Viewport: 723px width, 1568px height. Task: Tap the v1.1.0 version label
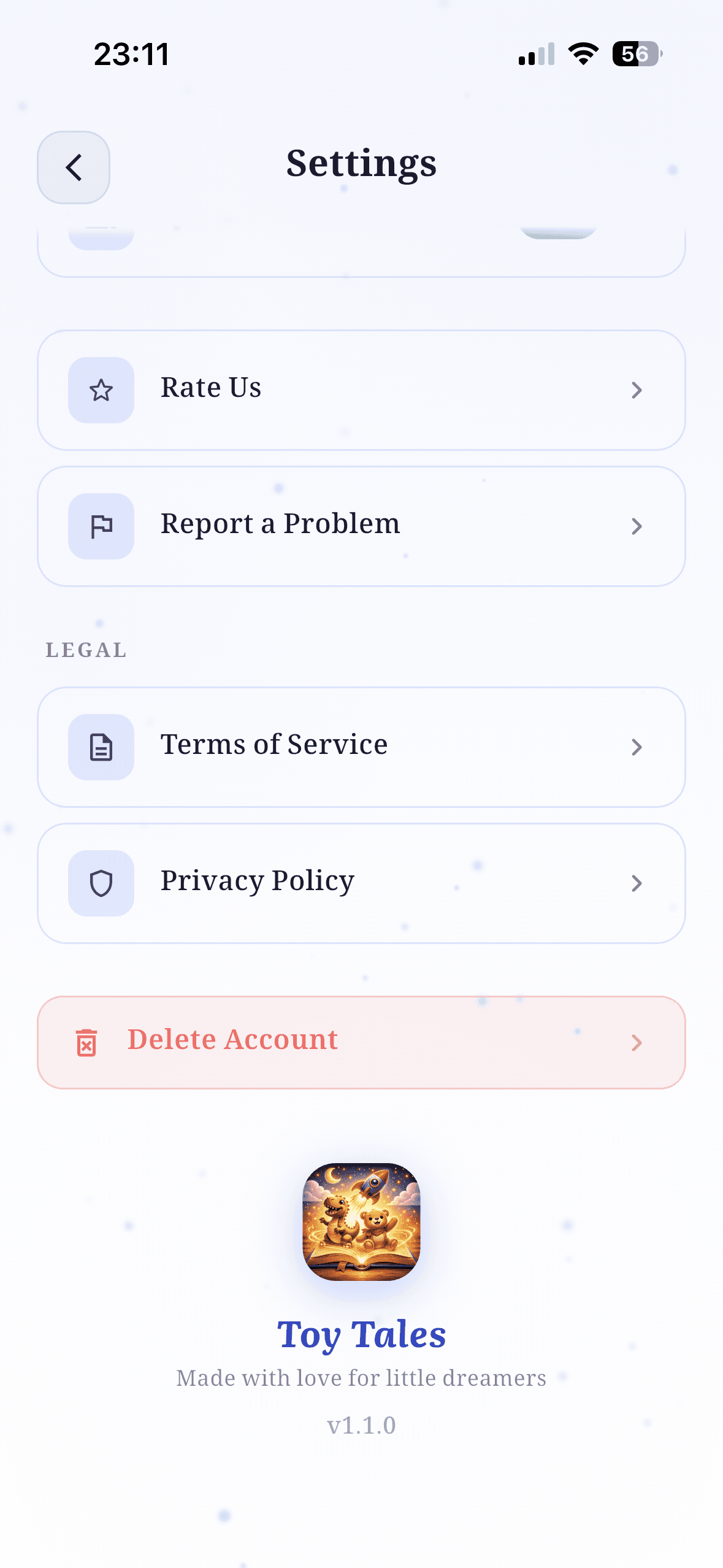click(x=361, y=1426)
